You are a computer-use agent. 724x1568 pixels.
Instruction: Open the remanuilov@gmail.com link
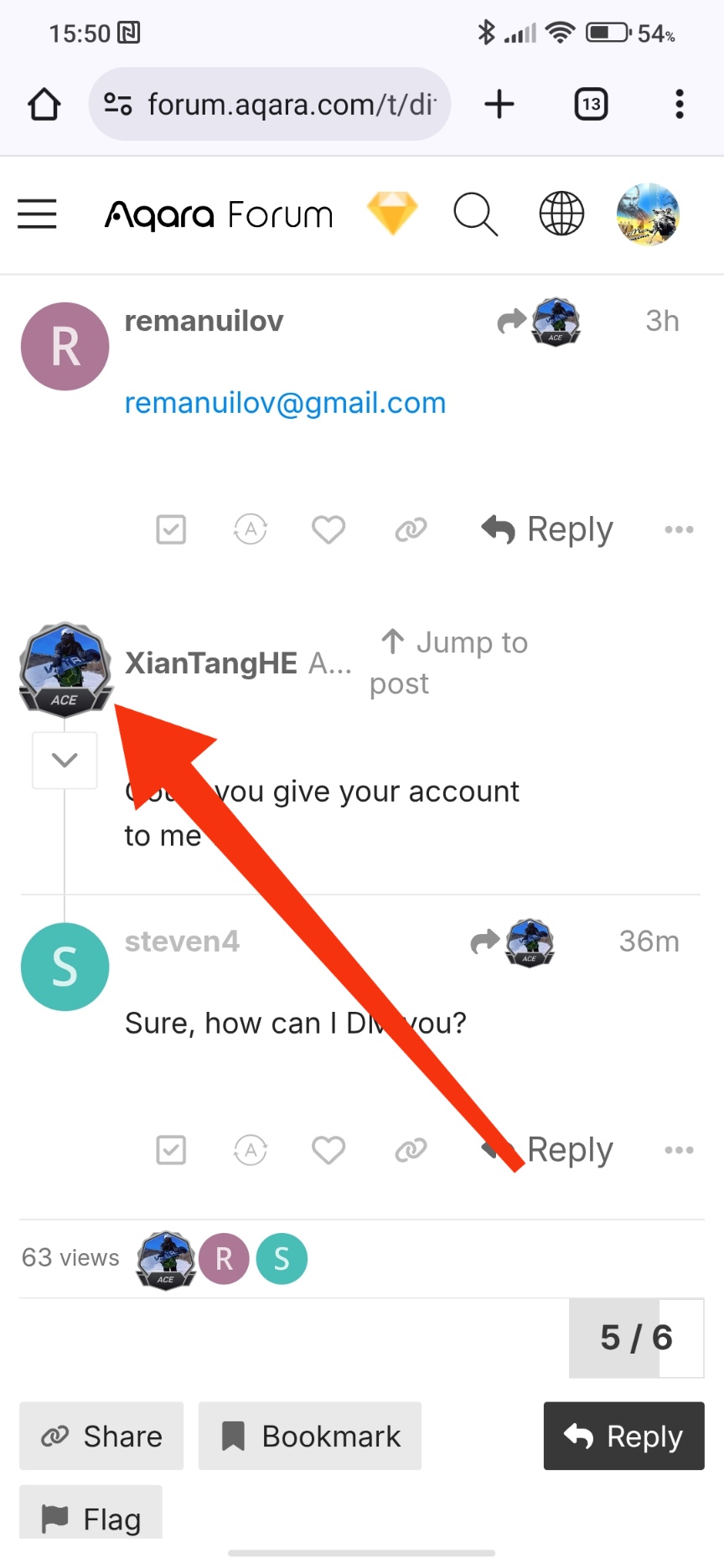pos(285,403)
